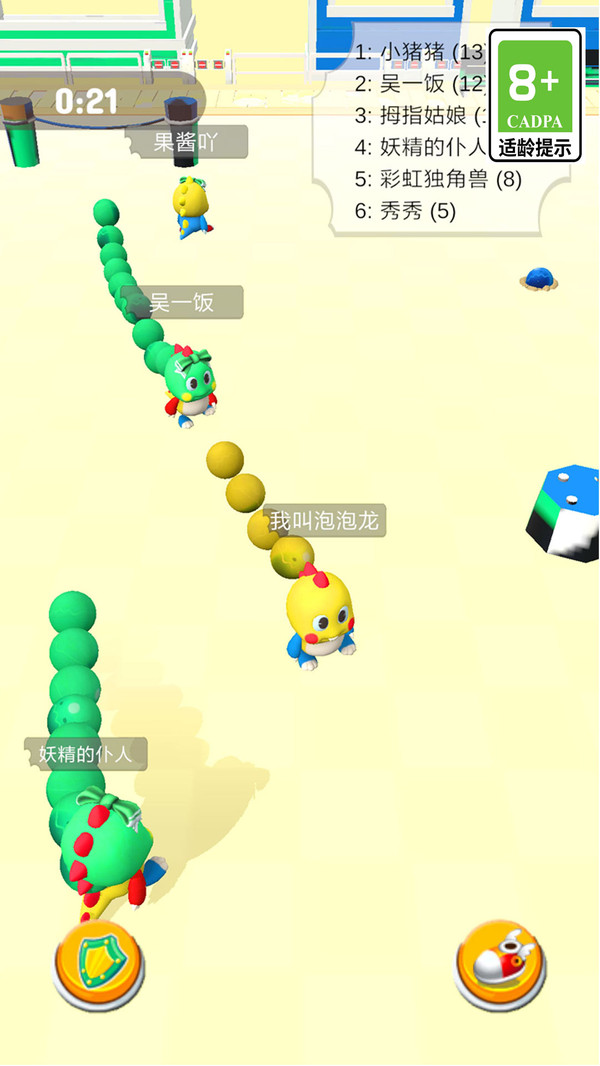Open the CADPA 8+ age rating notice
600x1066 pixels.
pos(535,95)
